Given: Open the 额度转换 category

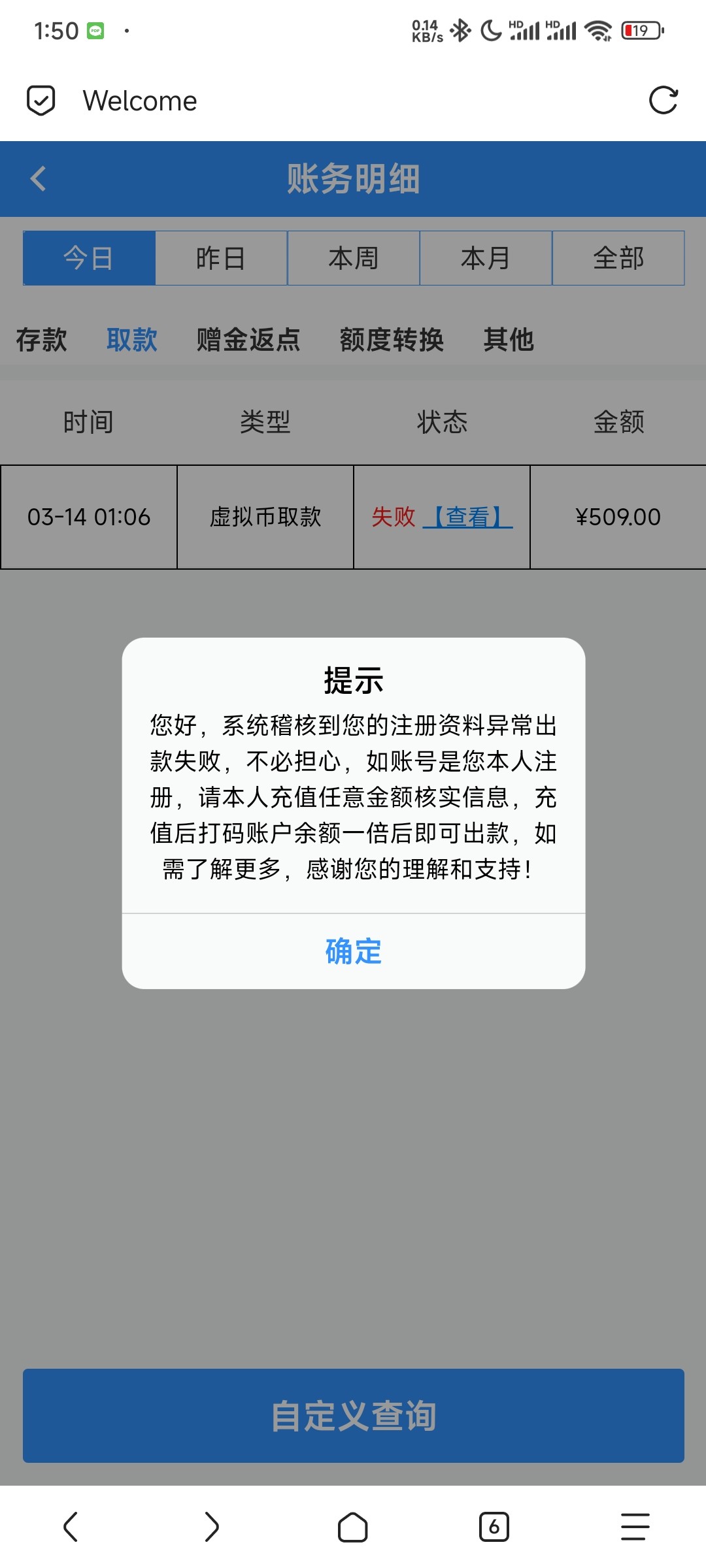Looking at the screenshot, I should [x=392, y=339].
